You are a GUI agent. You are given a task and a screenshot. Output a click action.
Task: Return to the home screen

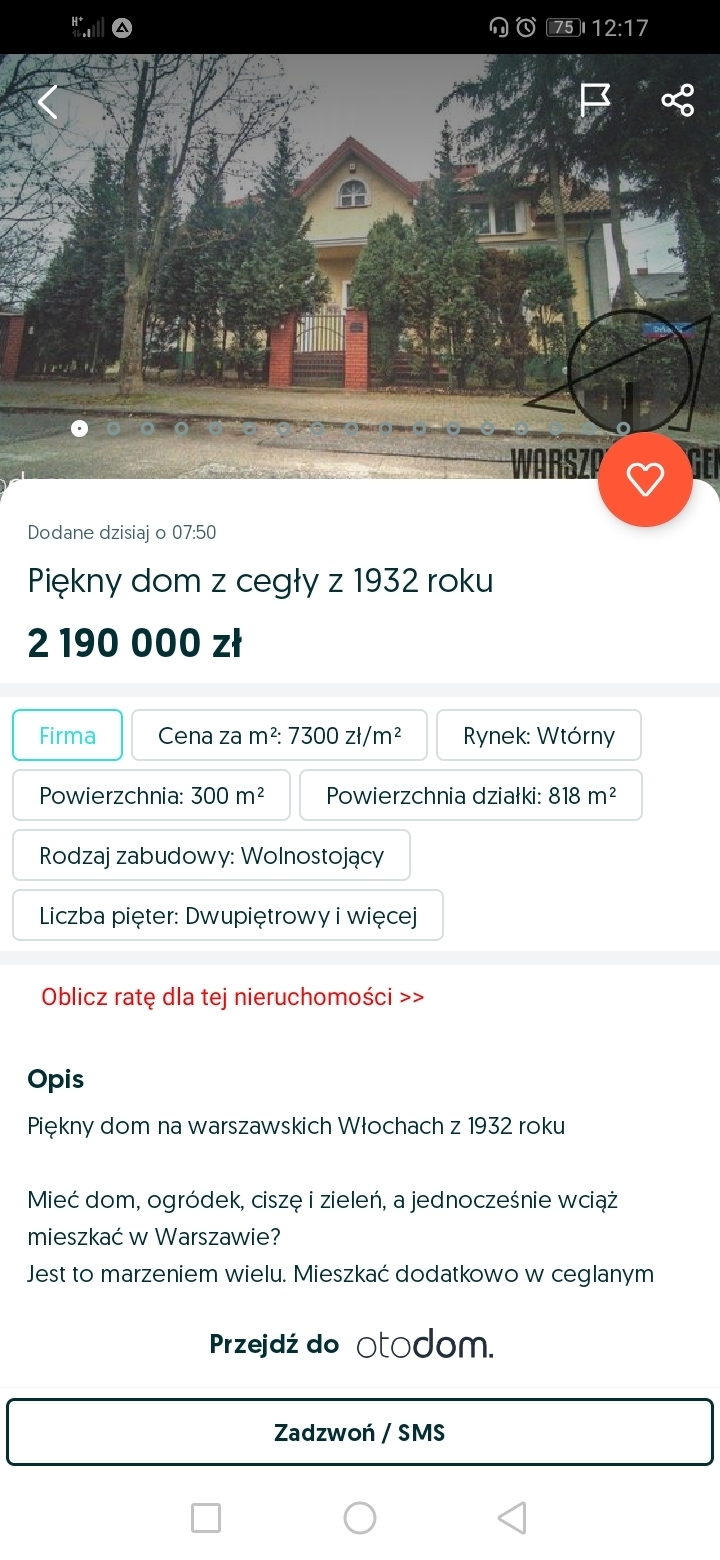pyautogui.click(x=360, y=1518)
